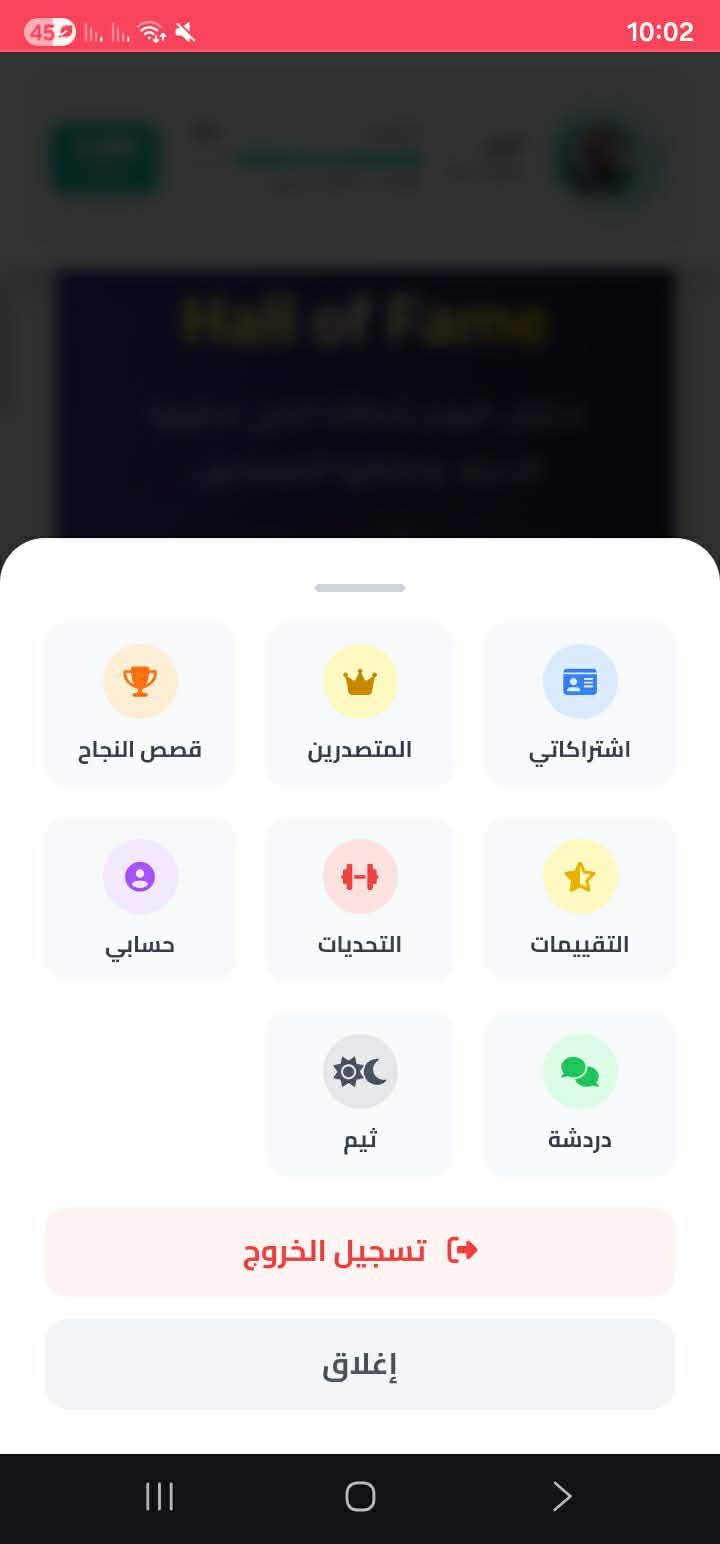
Task: Tap the logout arrow icon next to تسجيل الخروج
Action: pos(462,1249)
